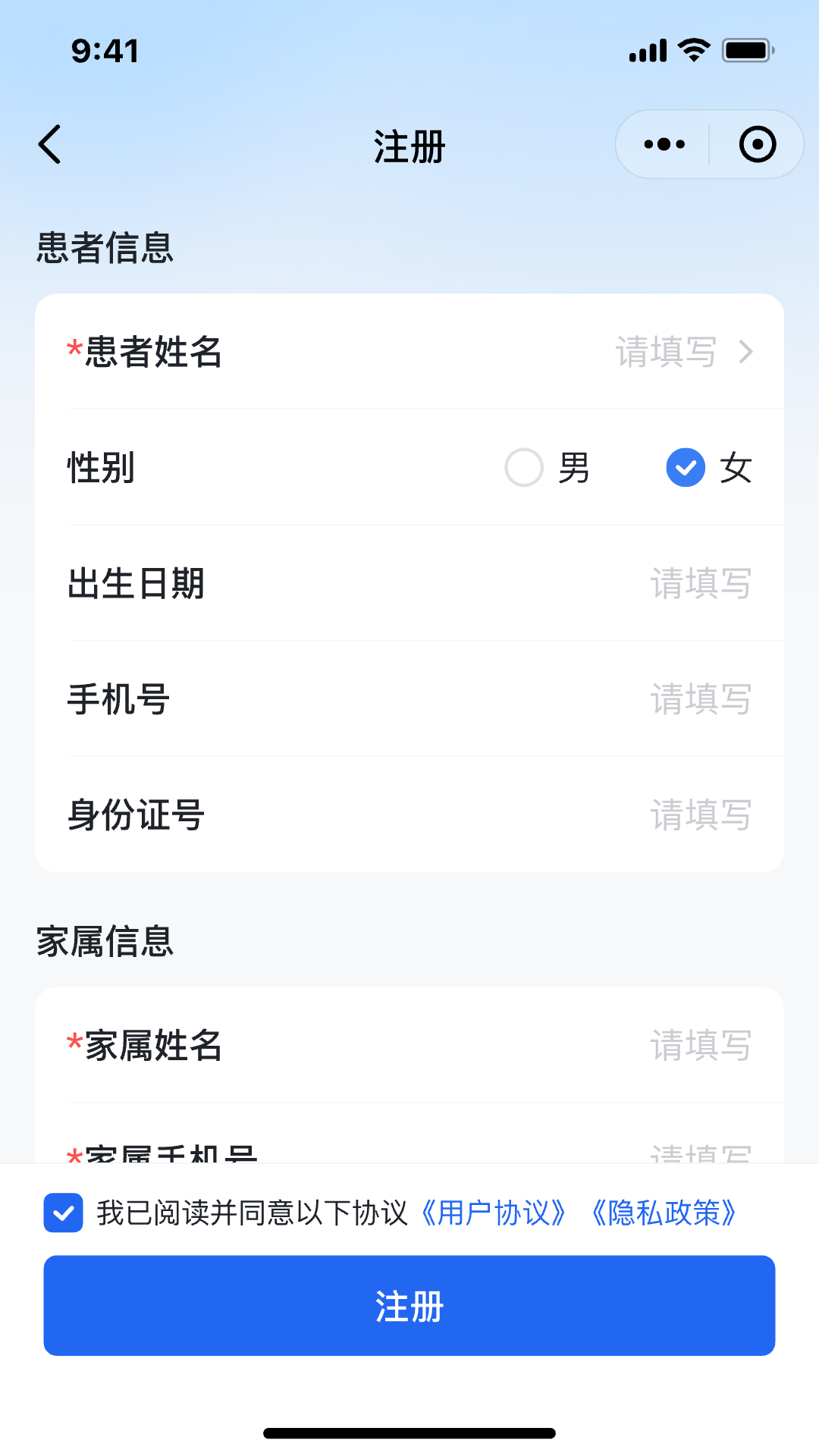819x1456 pixels.
Task: Select the 女 gender radio button
Action: coord(686,468)
